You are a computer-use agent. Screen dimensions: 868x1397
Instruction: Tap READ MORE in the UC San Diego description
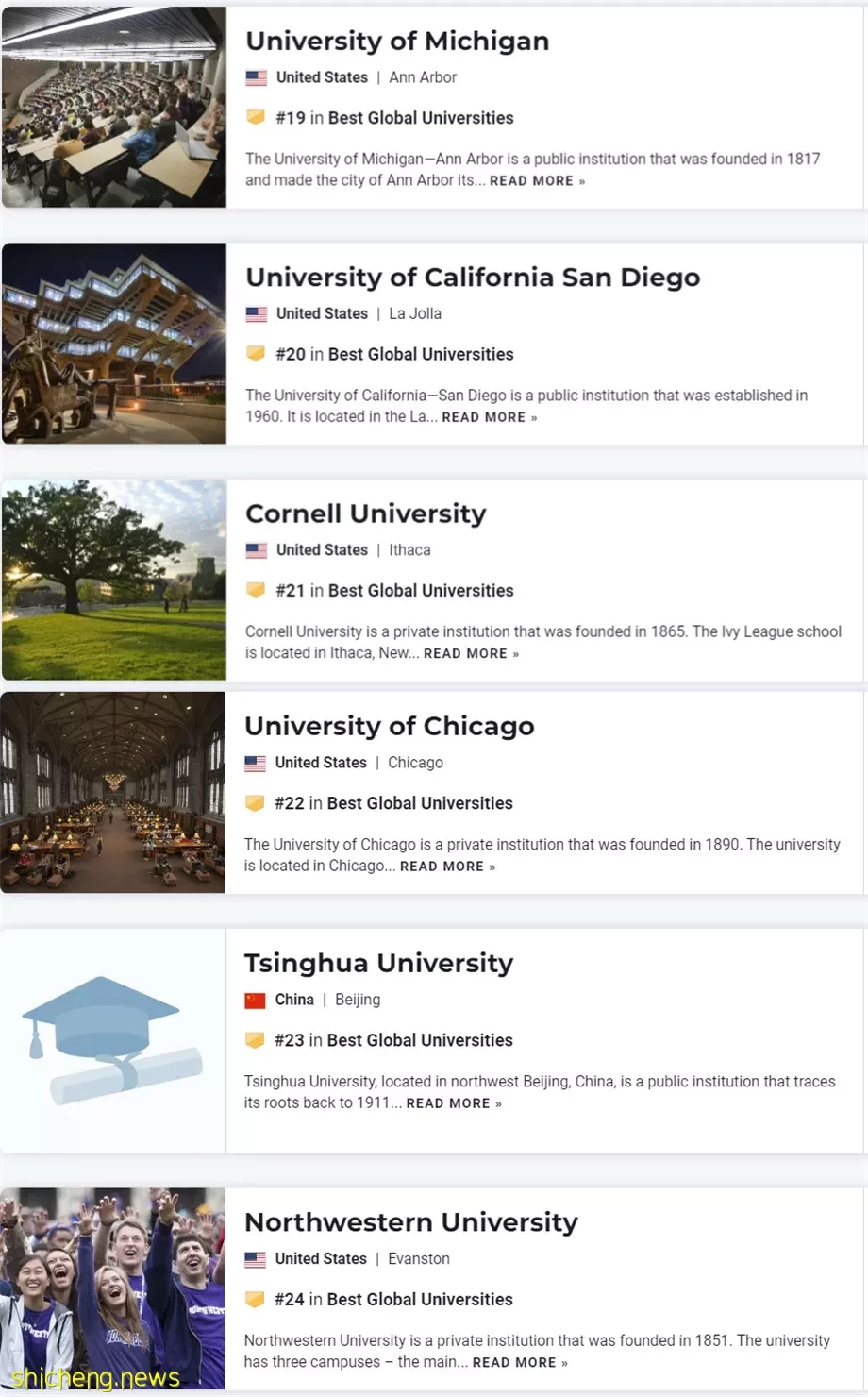490,417
